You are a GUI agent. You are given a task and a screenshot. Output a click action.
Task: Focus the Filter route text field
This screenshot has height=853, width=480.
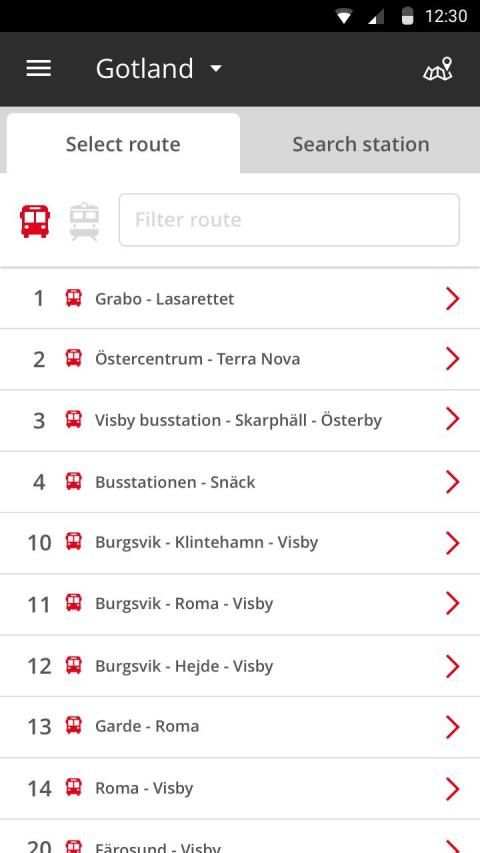tap(289, 220)
